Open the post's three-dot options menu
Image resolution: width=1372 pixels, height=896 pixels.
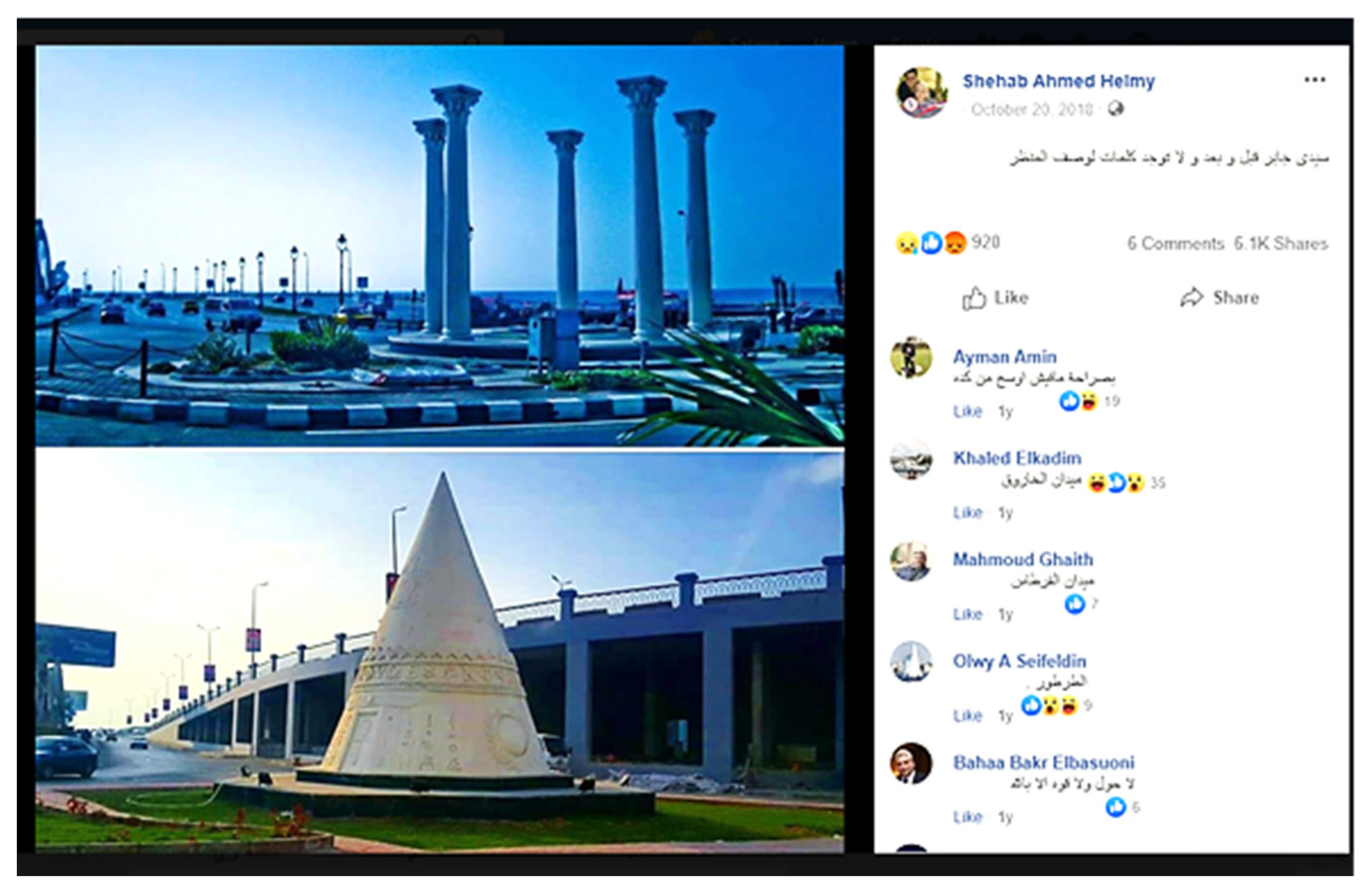[x=1314, y=80]
